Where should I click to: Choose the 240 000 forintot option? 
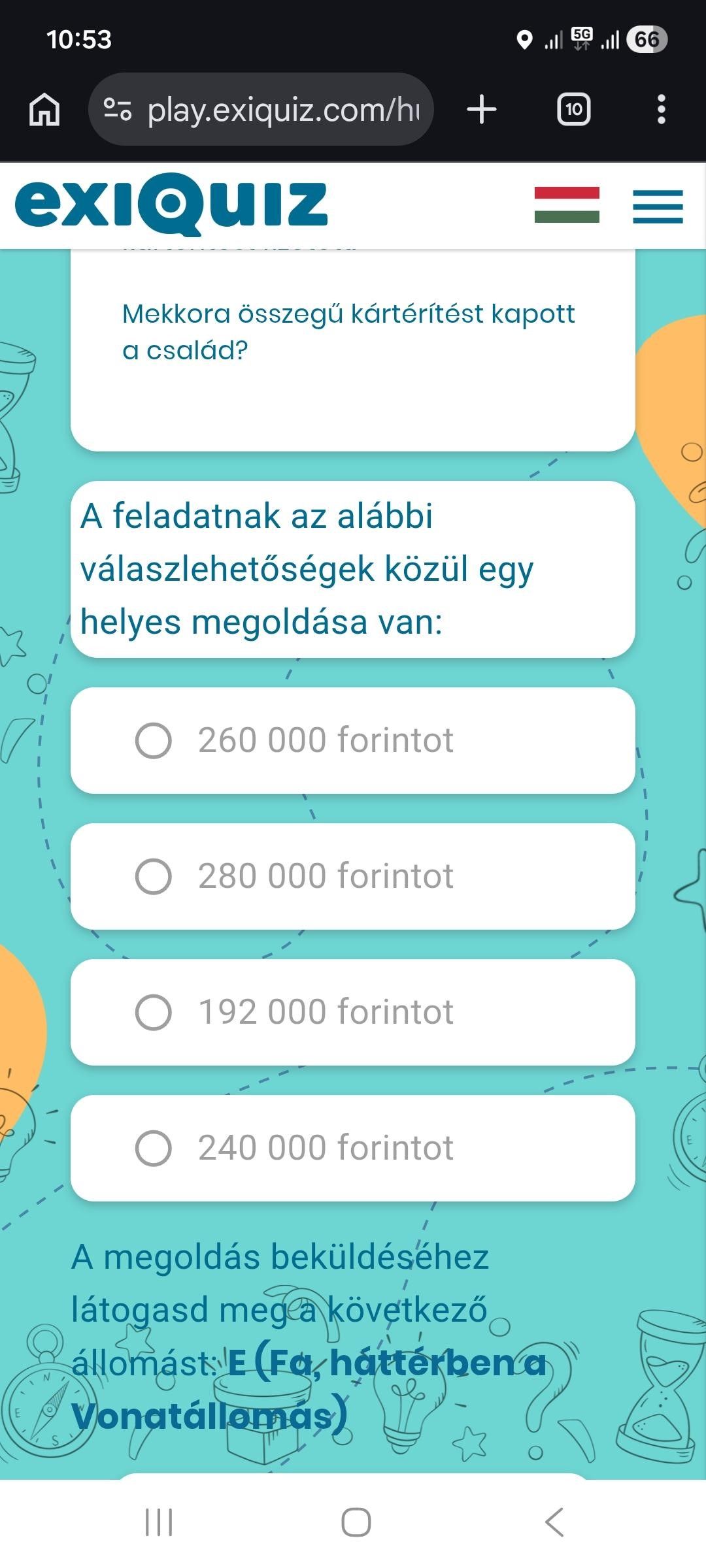coord(353,1147)
